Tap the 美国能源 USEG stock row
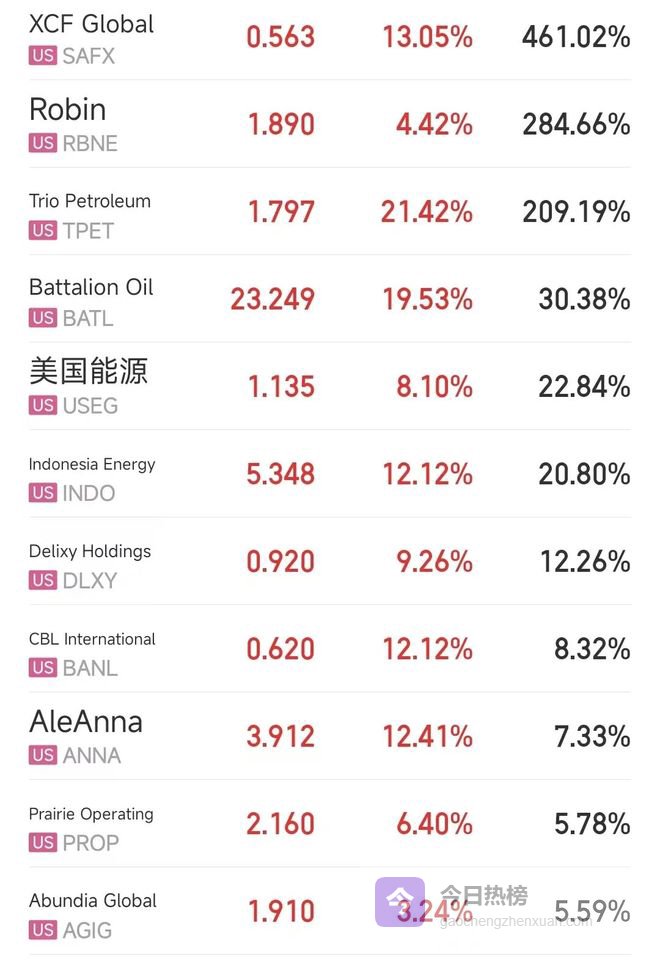This screenshot has width=660, height=962. (x=88, y=386)
